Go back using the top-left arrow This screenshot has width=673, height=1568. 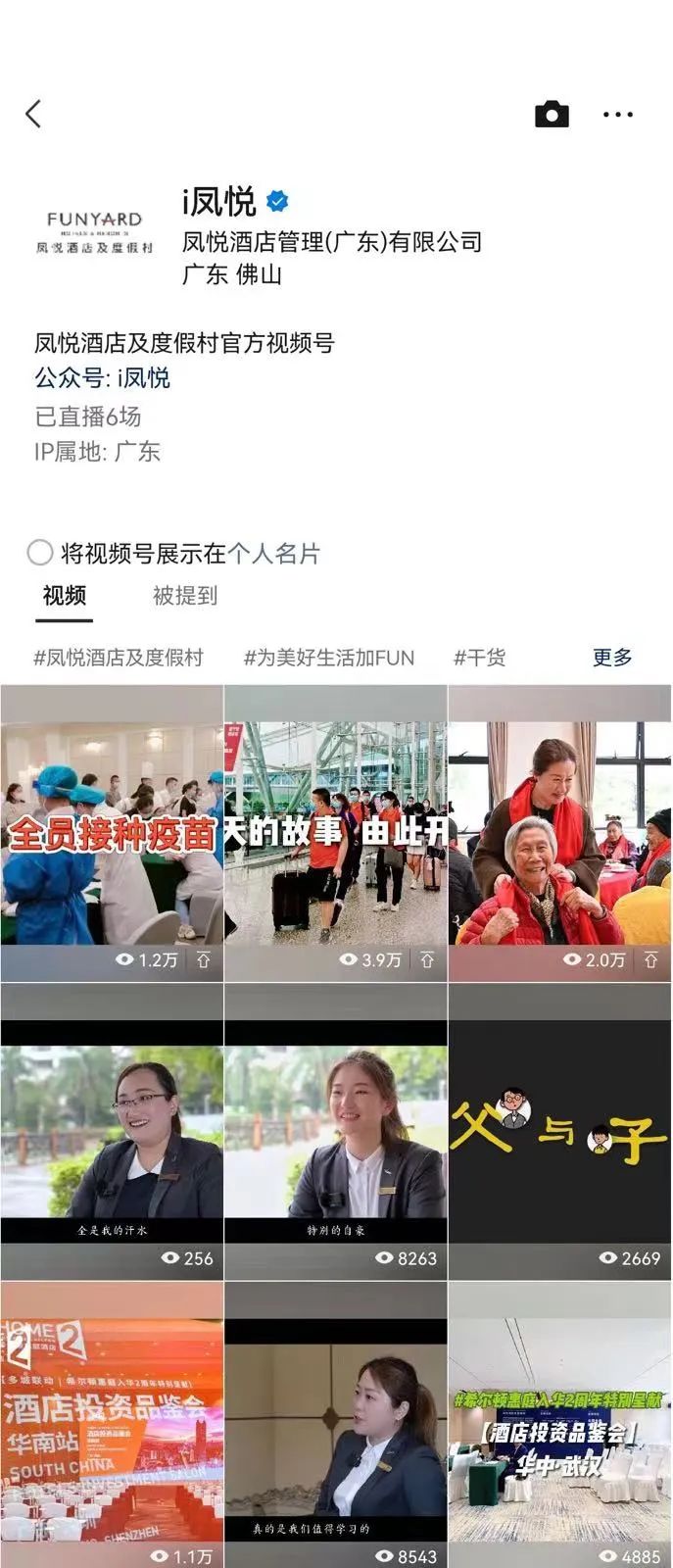coord(33,114)
